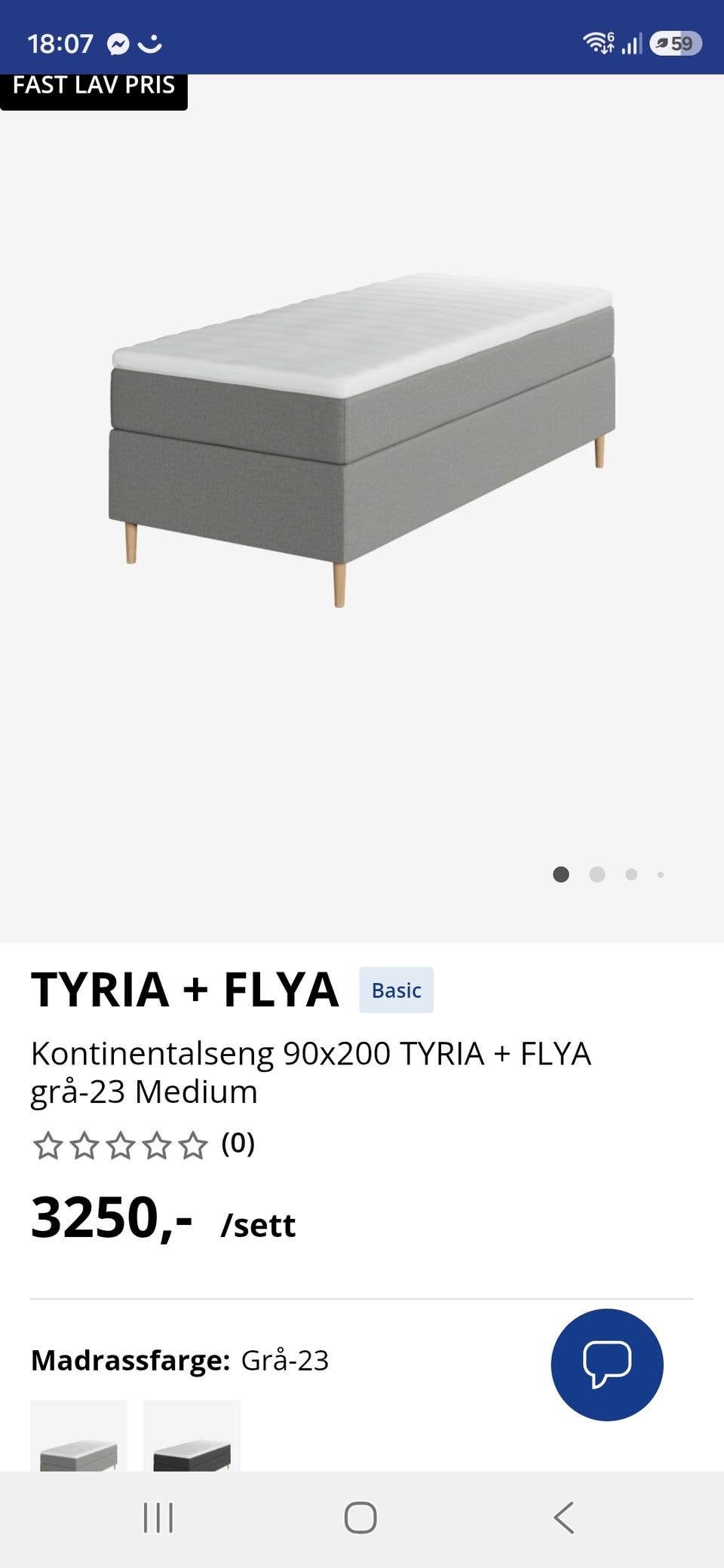724x1568 pixels.
Task: Open the star rating reviews
Action: click(143, 1145)
